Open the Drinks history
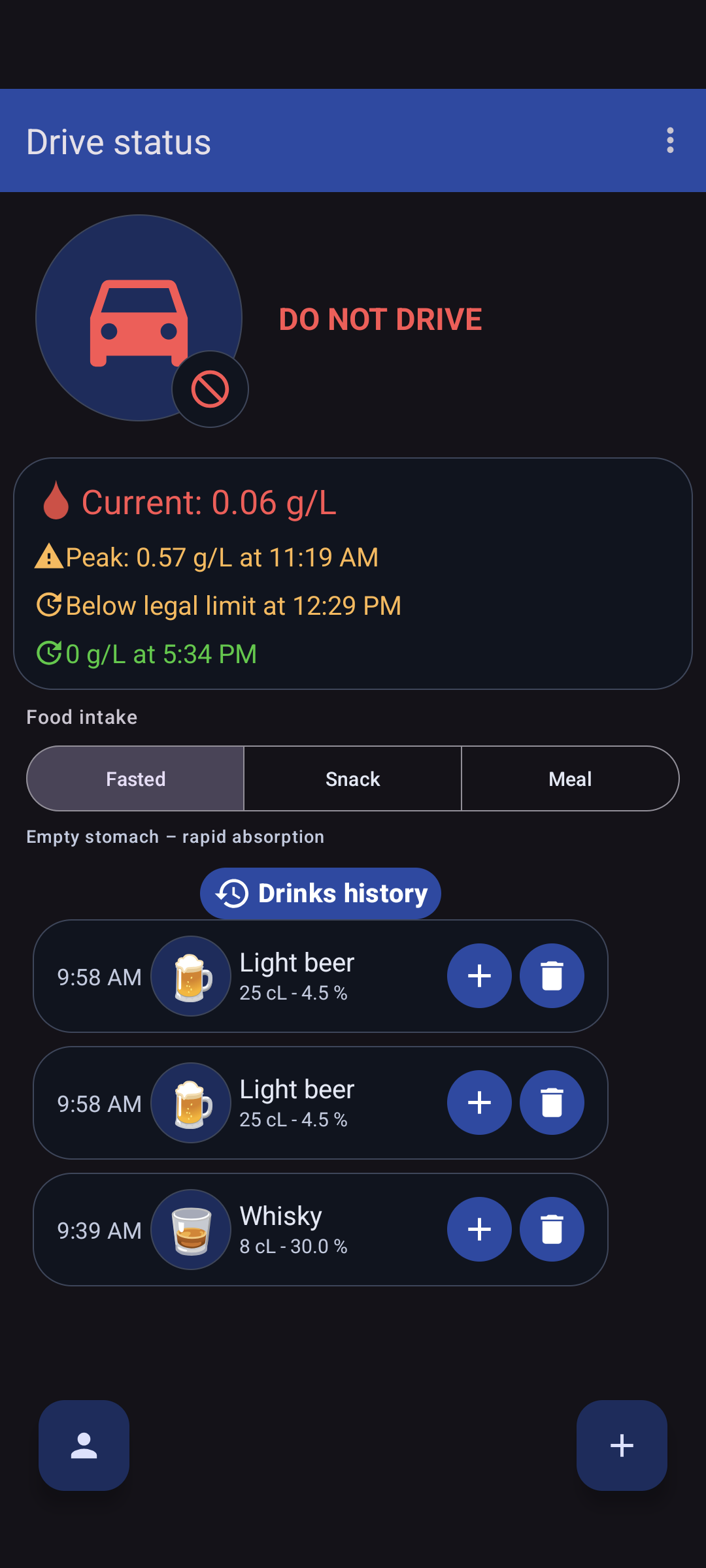The width and height of the screenshot is (706, 1568). [x=320, y=893]
